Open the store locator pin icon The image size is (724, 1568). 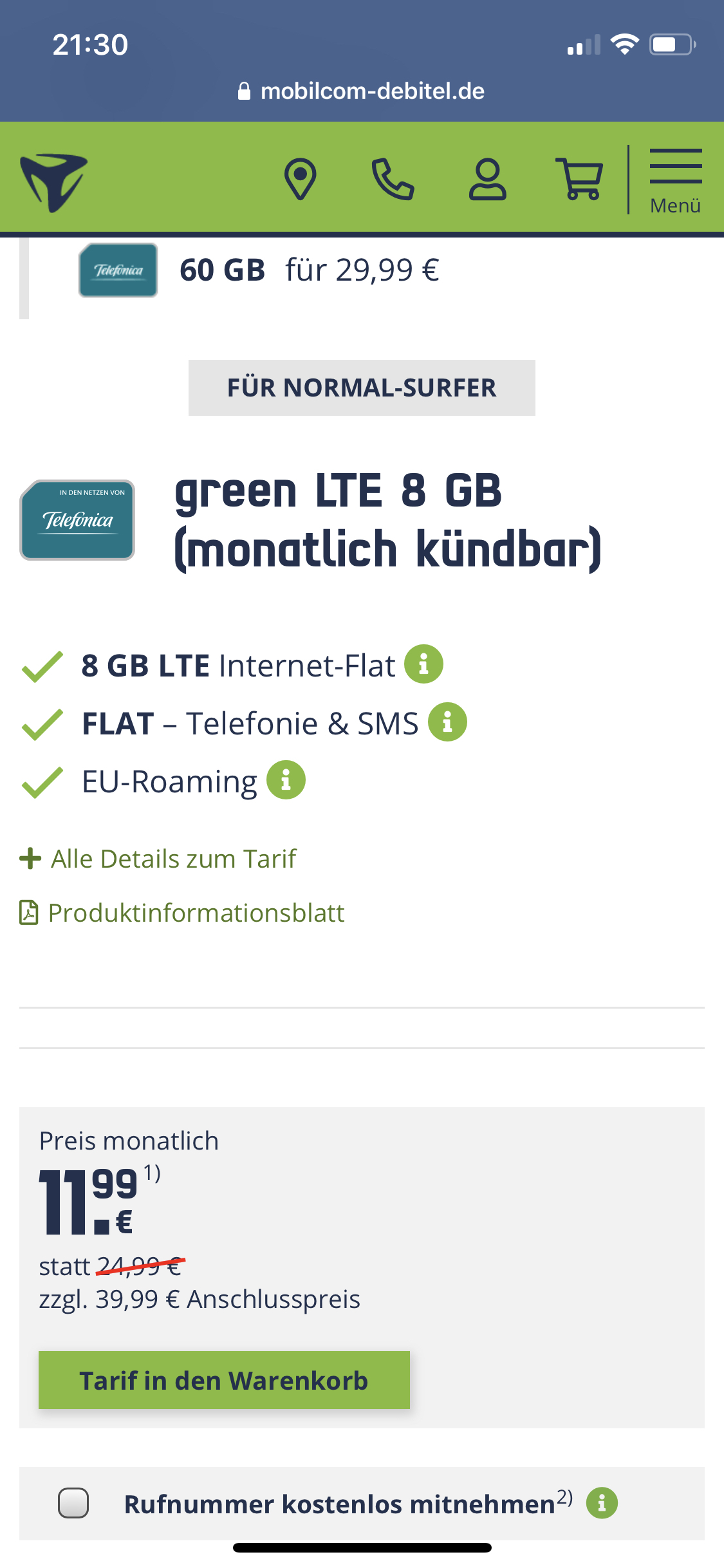(300, 179)
